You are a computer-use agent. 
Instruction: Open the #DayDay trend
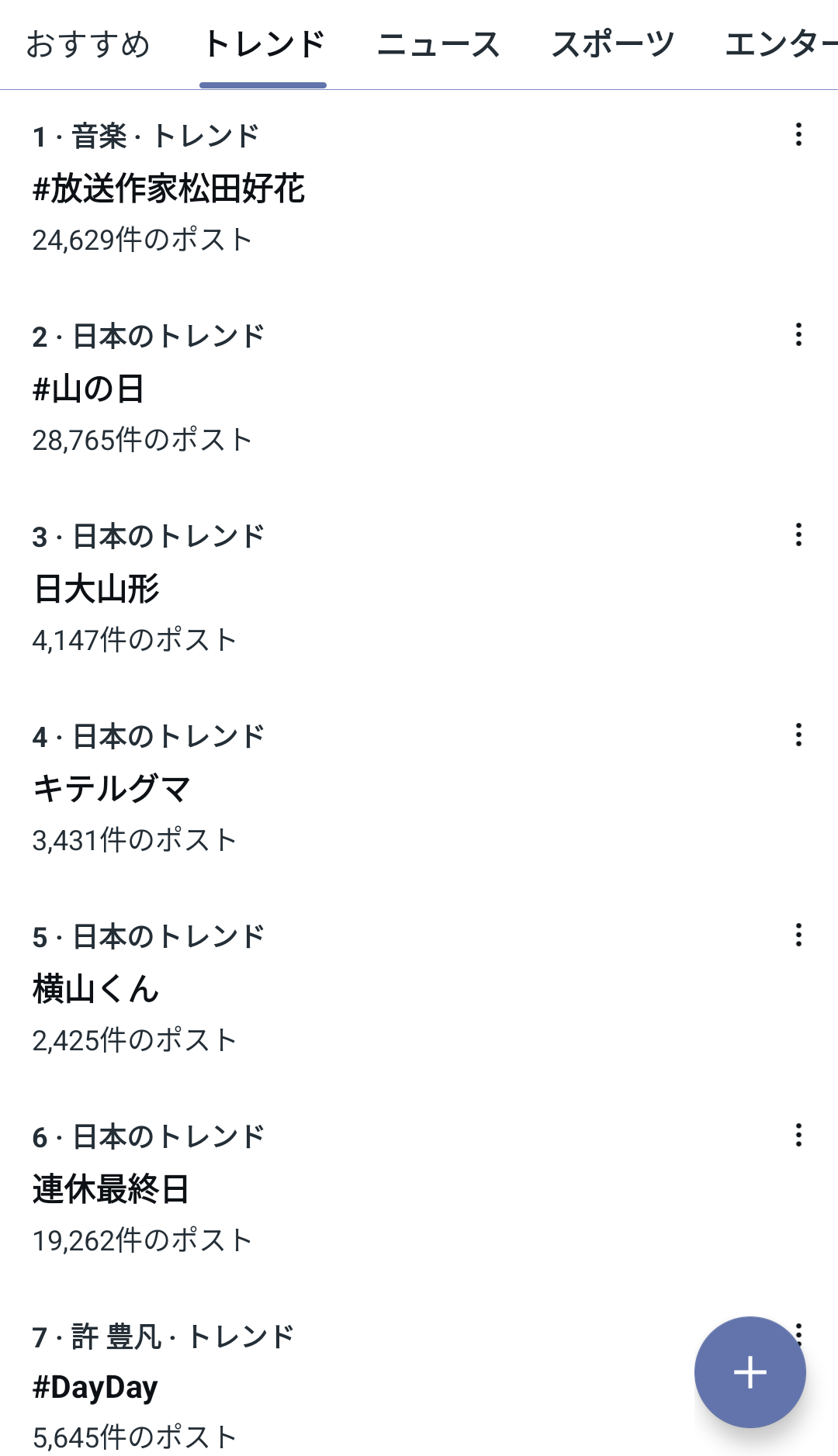(95, 1388)
